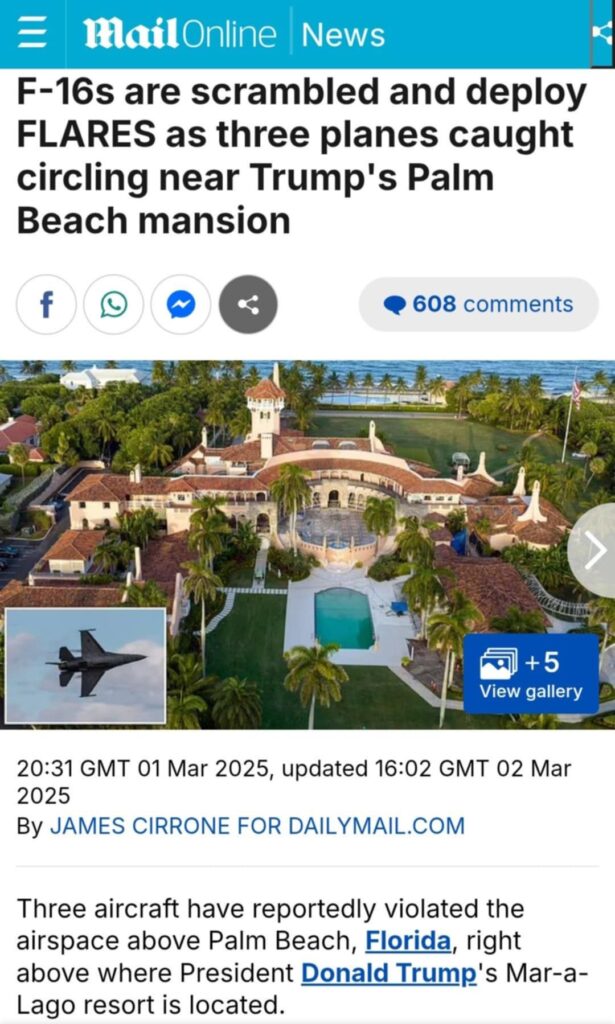Open the hamburger navigation menu
The height and width of the screenshot is (1024, 615).
pyautogui.click(x=34, y=35)
